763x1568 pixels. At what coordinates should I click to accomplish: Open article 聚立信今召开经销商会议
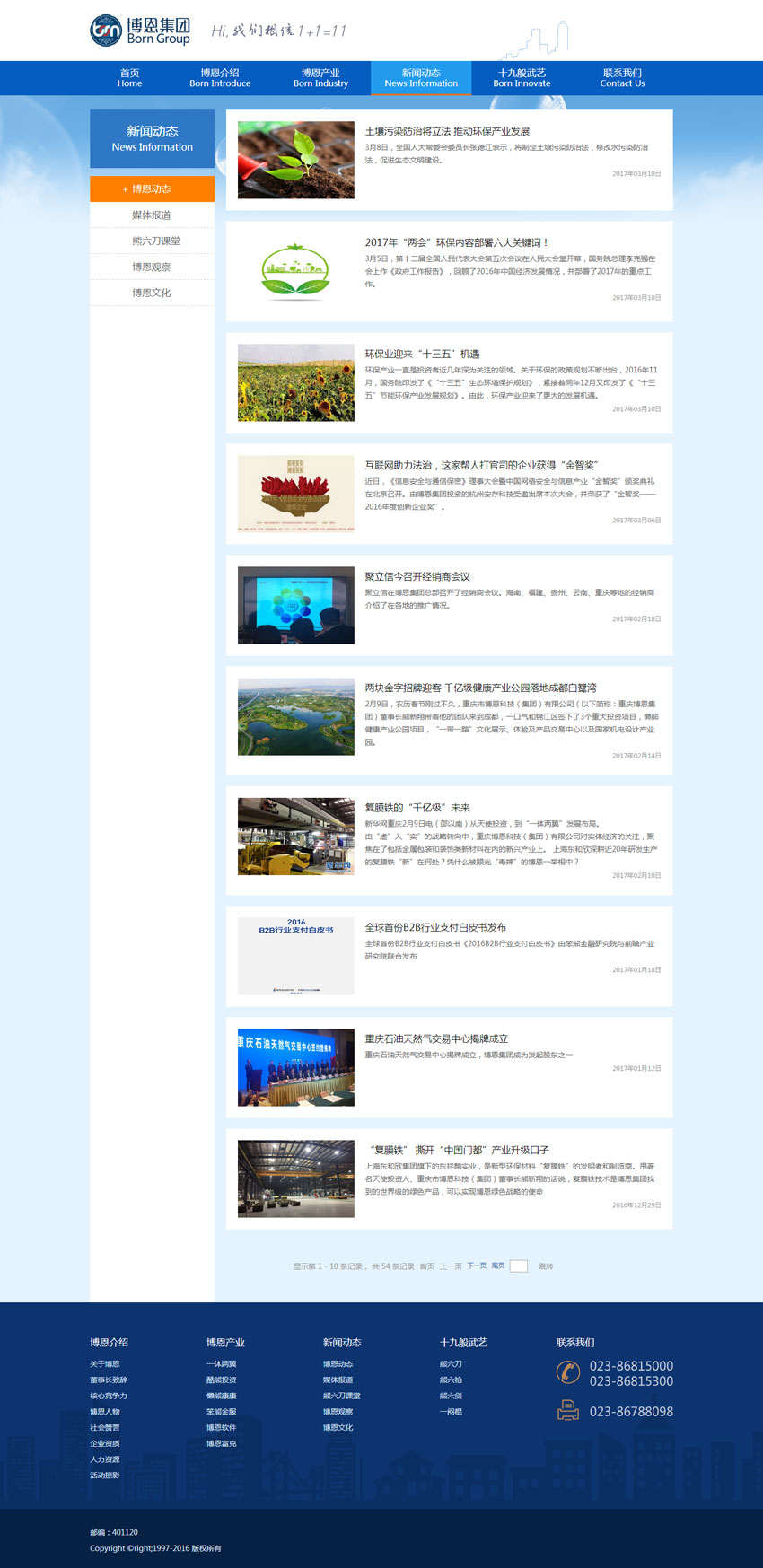pos(417,576)
